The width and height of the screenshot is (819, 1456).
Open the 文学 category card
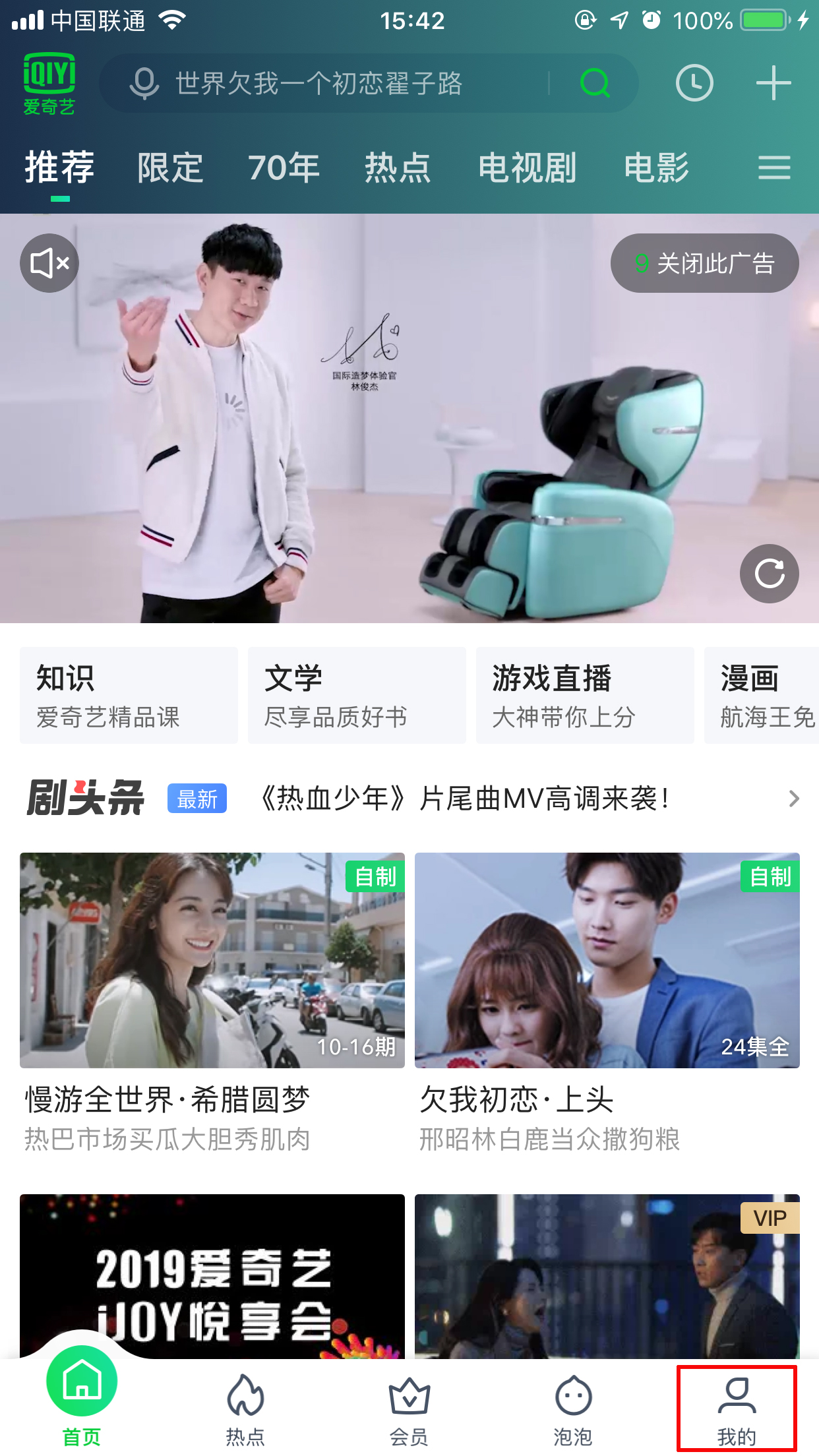tap(357, 694)
